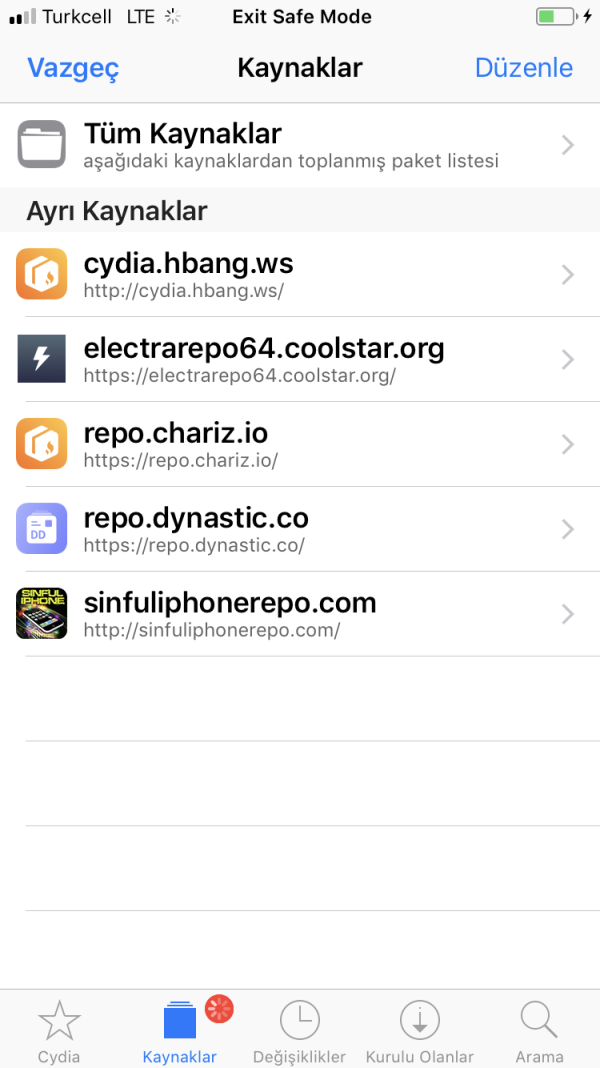Image resolution: width=600 pixels, height=1068 pixels.
Task: Choose the sinfuliphonerepo.com source
Action: pos(300,614)
